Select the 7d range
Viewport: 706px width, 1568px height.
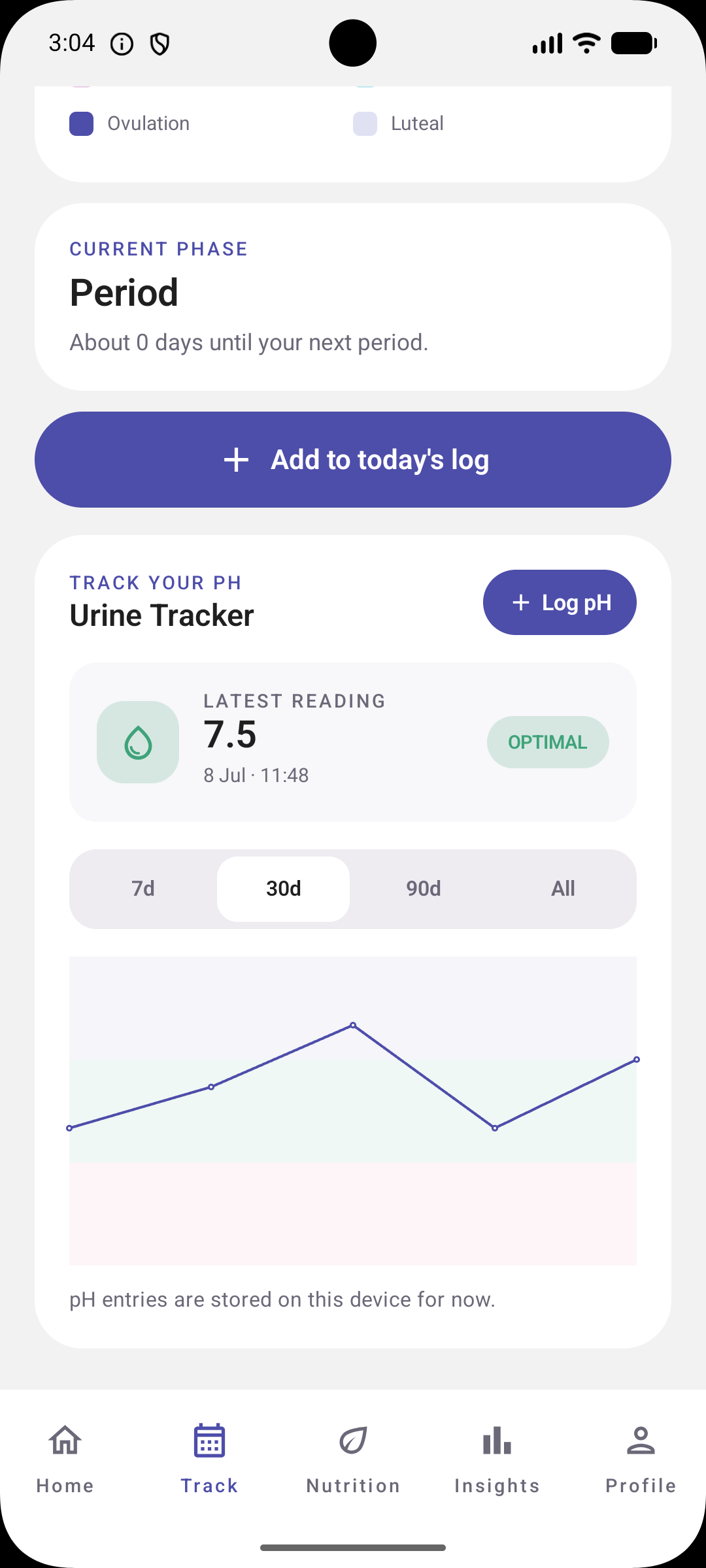pyautogui.click(x=143, y=889)
